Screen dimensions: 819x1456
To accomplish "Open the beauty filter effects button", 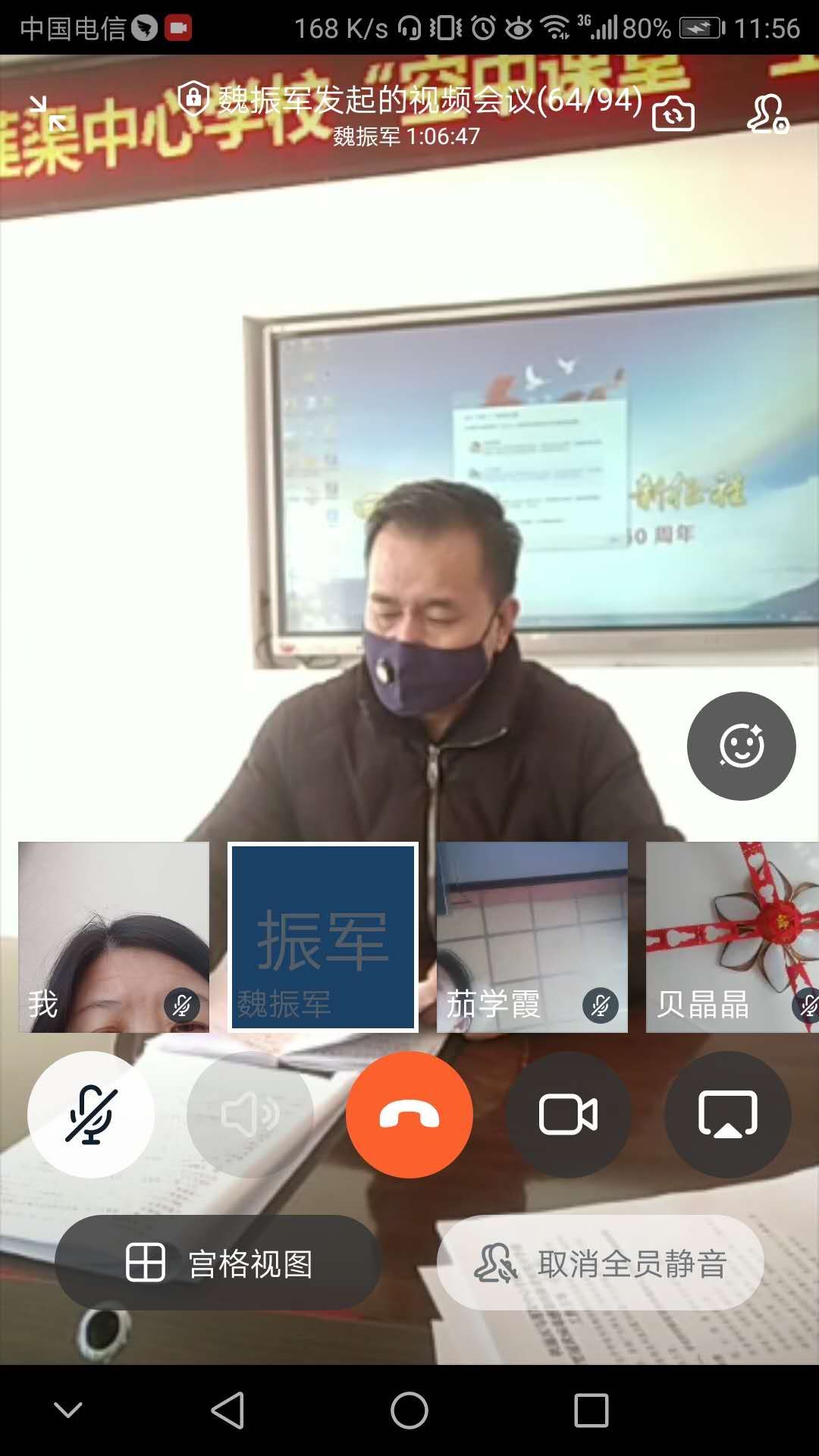I will [741, 746].
